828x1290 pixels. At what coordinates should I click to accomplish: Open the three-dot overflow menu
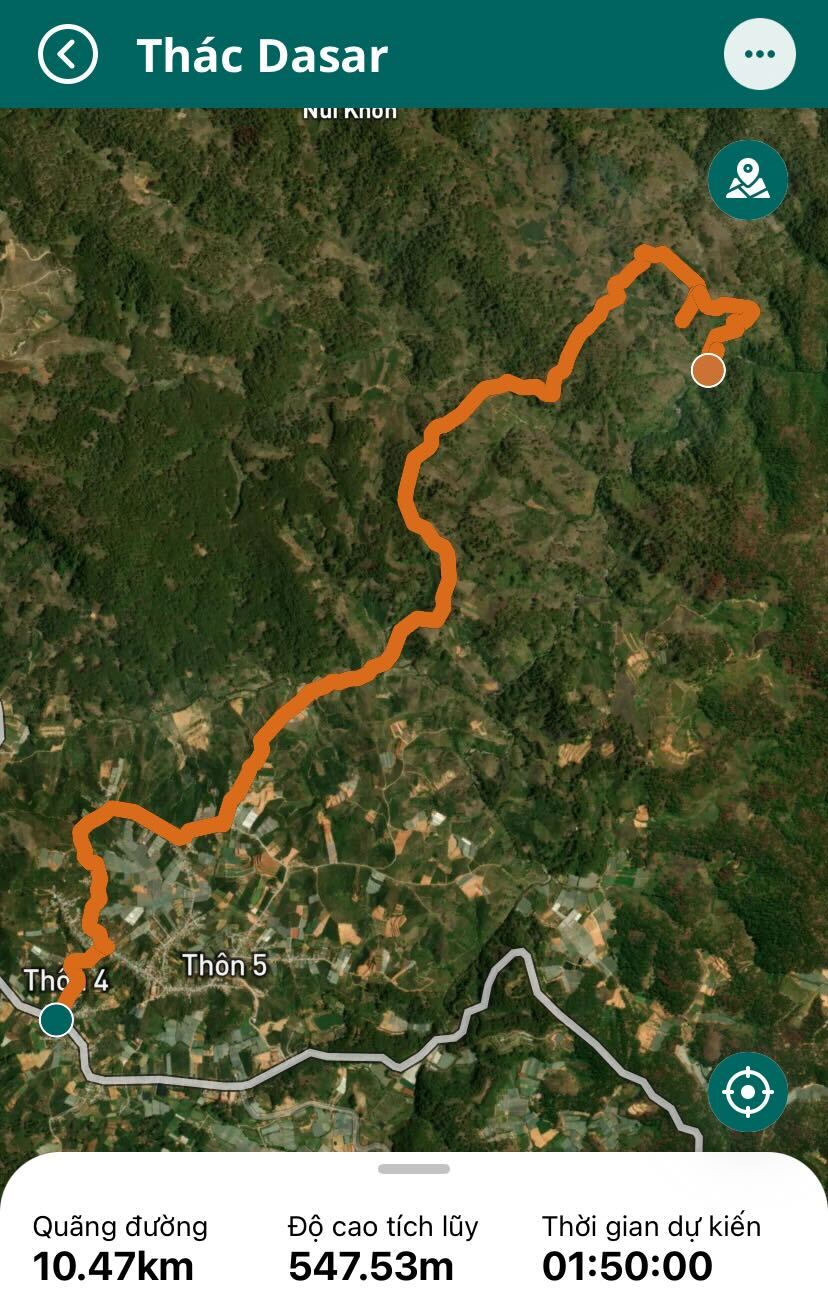(760, 54)
